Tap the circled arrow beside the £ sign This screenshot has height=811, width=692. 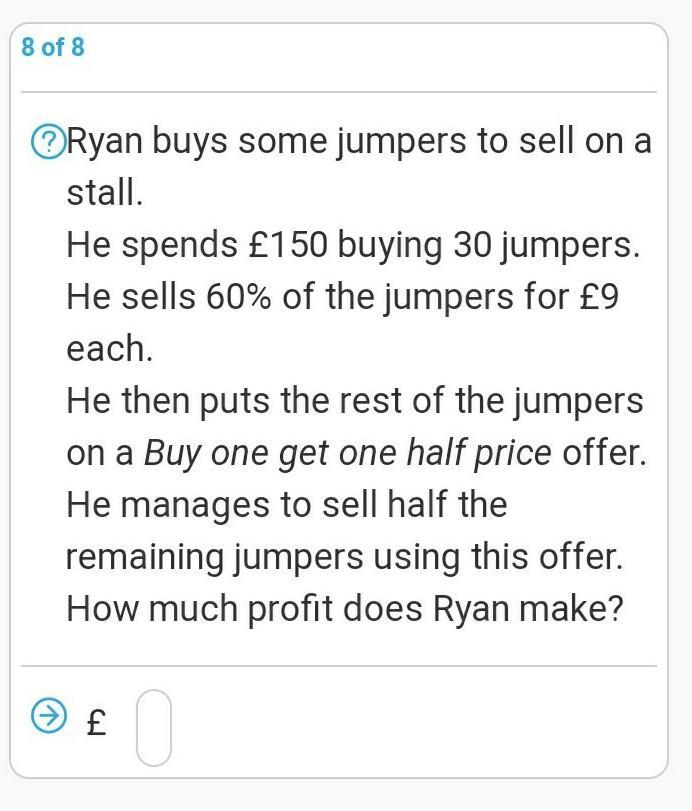point(48,715)
